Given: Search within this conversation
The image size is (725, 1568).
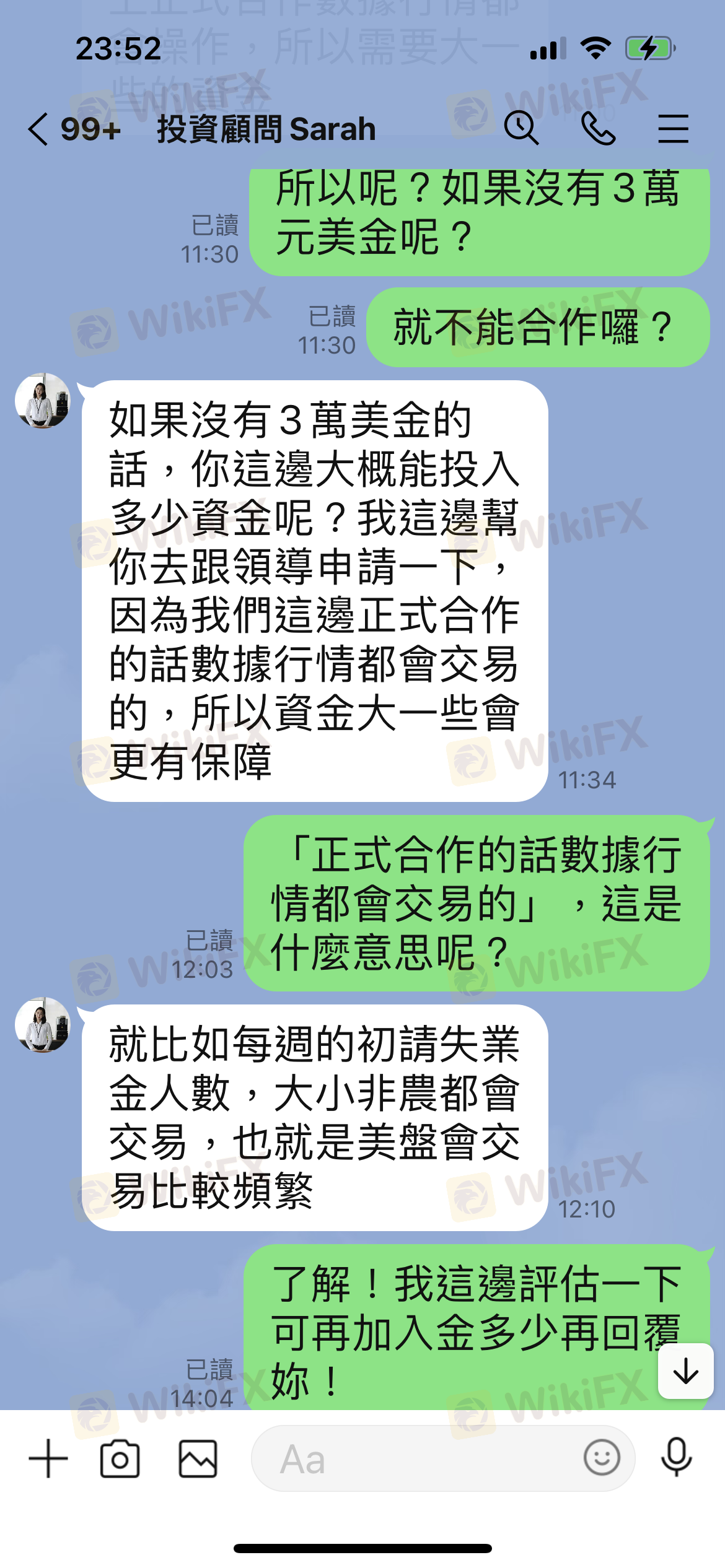Looking at the screenshot, I should click(x=521, y=129).
